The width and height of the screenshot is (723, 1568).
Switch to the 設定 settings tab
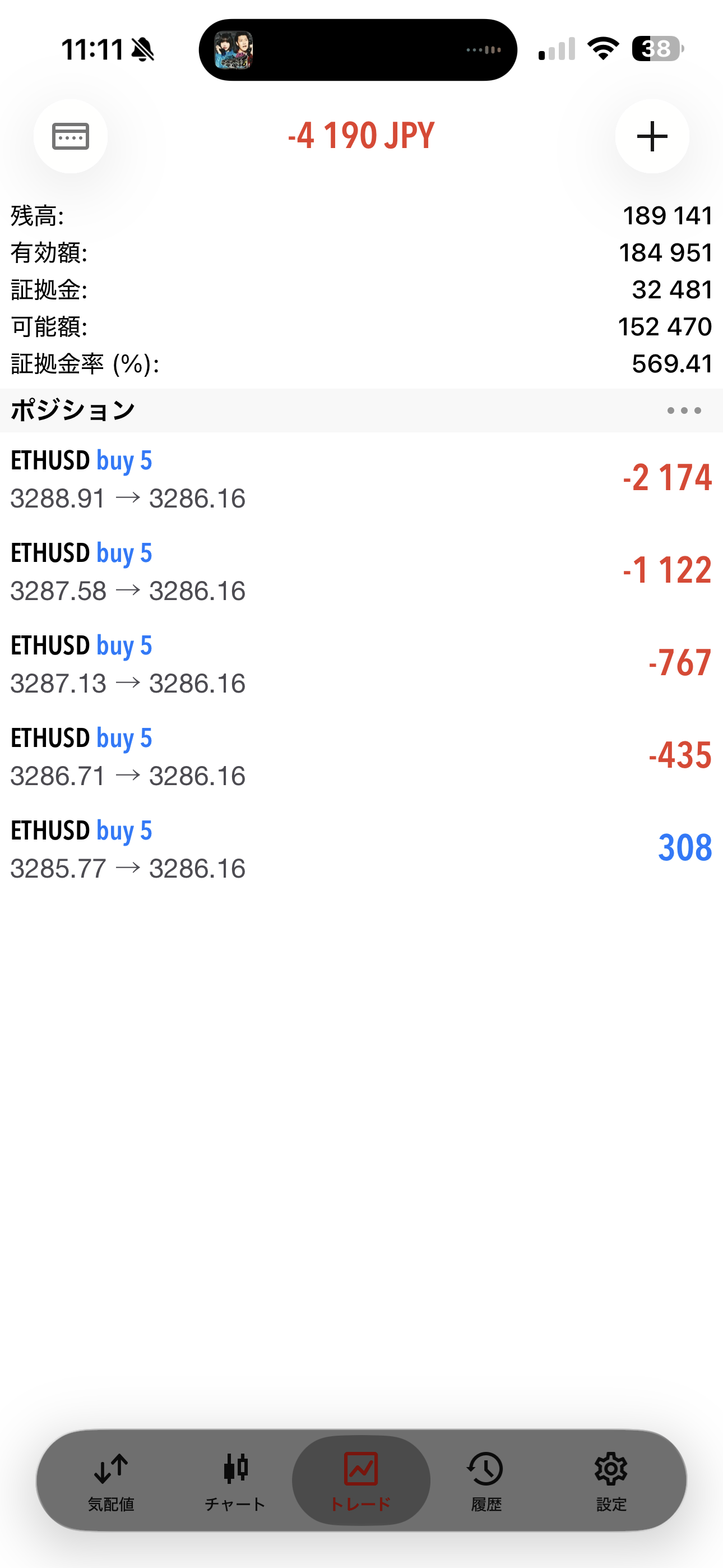[x=611, y=1481]
